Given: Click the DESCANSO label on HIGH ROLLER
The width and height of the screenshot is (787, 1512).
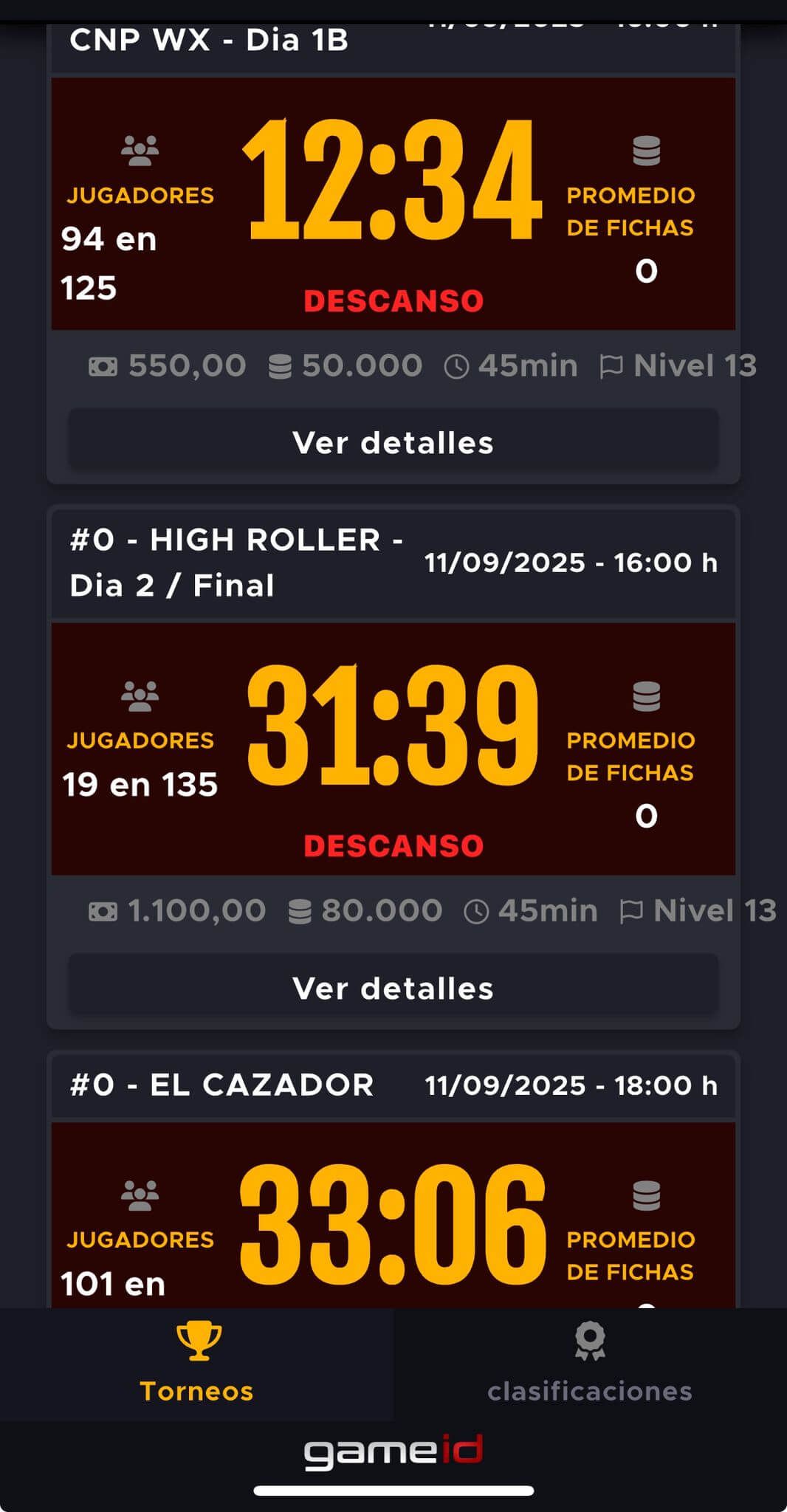Looking at the screenshot, I should tap(393, 845).
